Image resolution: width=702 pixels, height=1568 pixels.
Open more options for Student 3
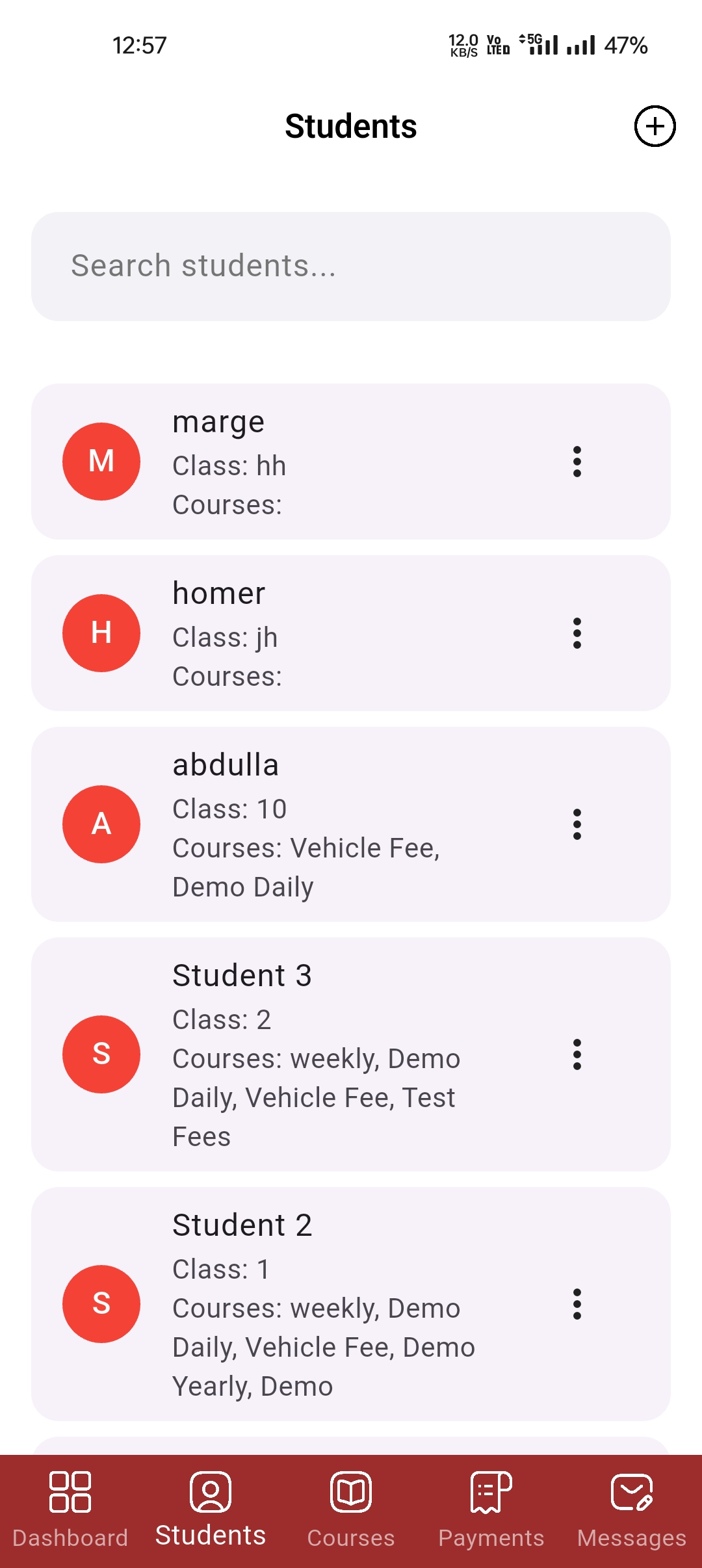pyautogui.click(x=577, y=1054)
